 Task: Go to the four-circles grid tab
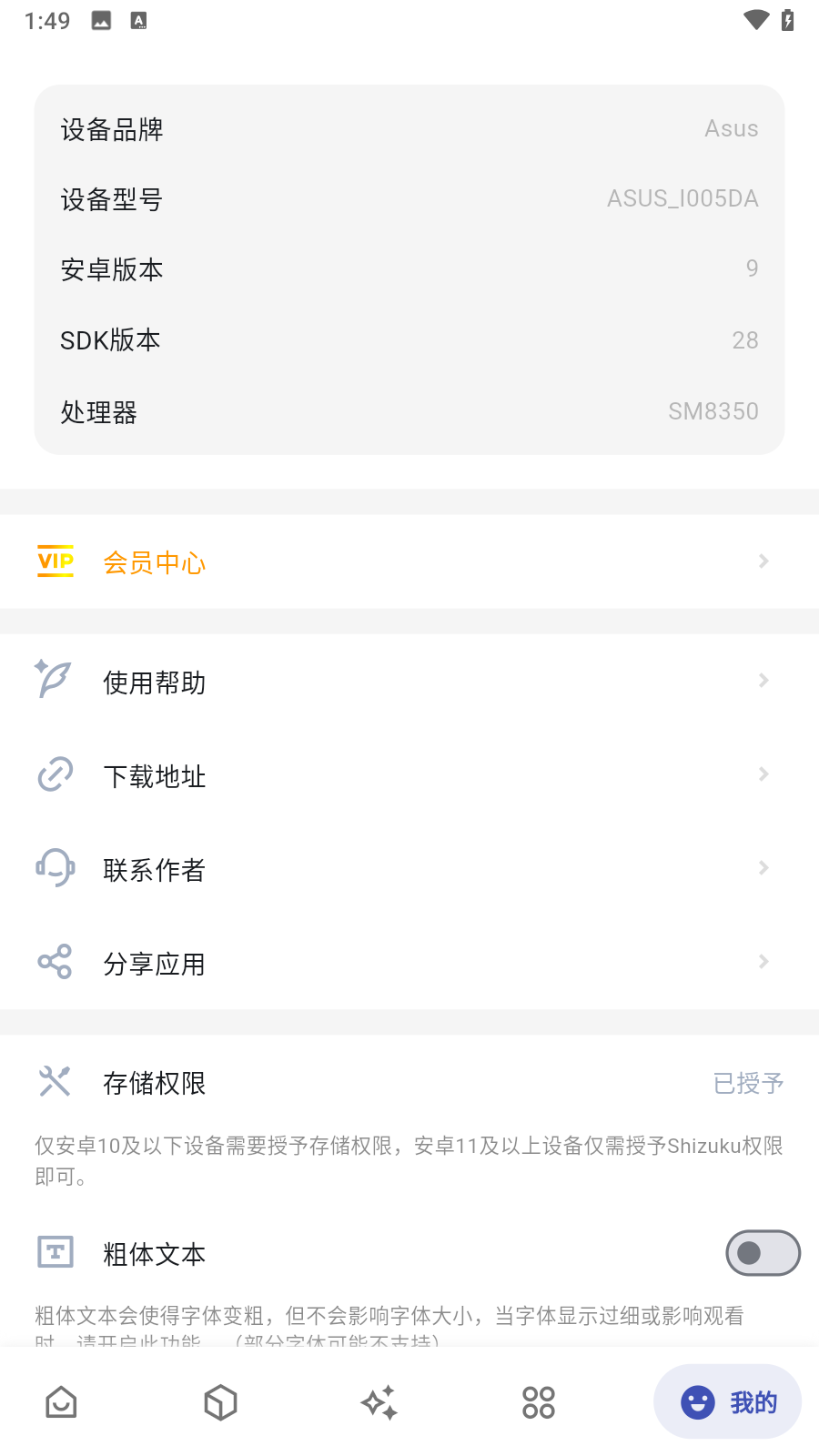click(x=539, y=1402)
